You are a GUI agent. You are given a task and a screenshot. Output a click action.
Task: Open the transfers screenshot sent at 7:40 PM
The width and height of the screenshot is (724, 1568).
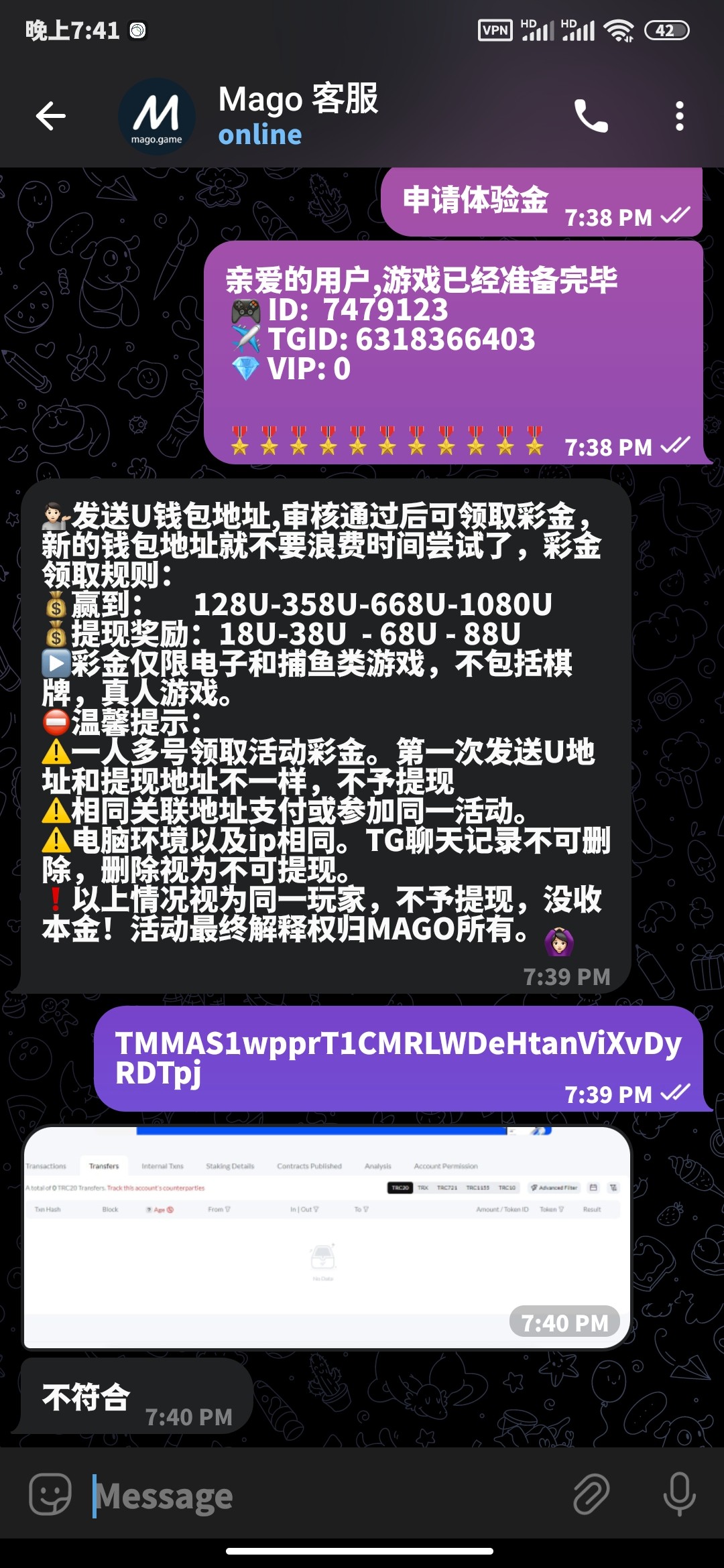[x=326, y=1237]
